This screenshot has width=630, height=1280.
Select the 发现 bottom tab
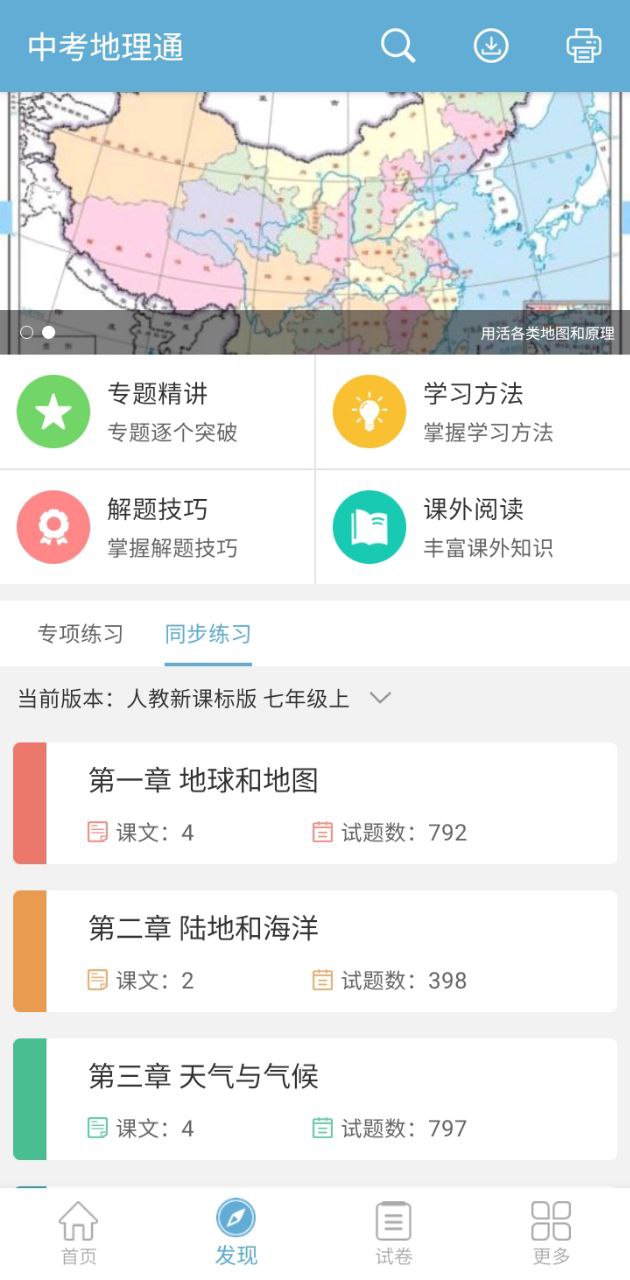pos(236,1234)
